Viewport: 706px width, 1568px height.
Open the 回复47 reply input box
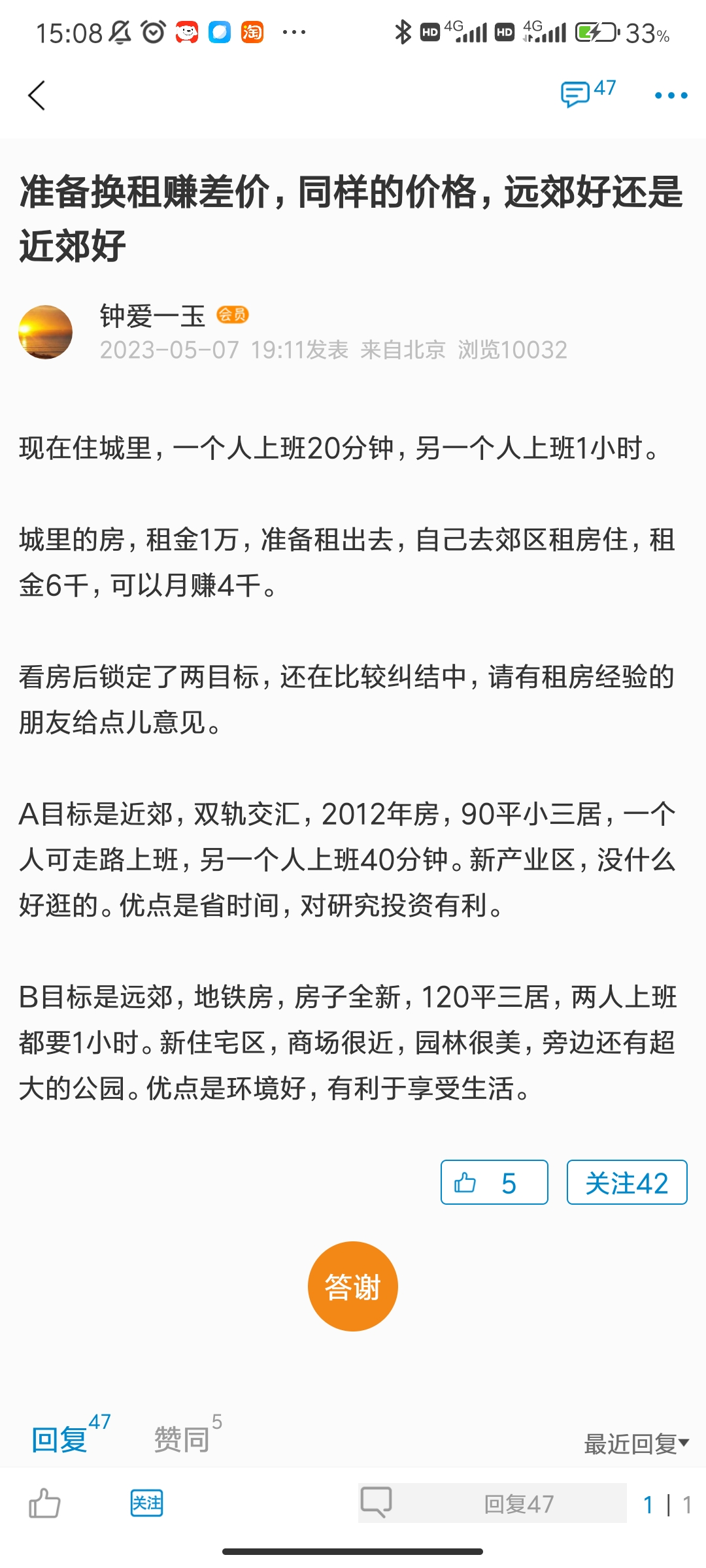(492, 1503)
